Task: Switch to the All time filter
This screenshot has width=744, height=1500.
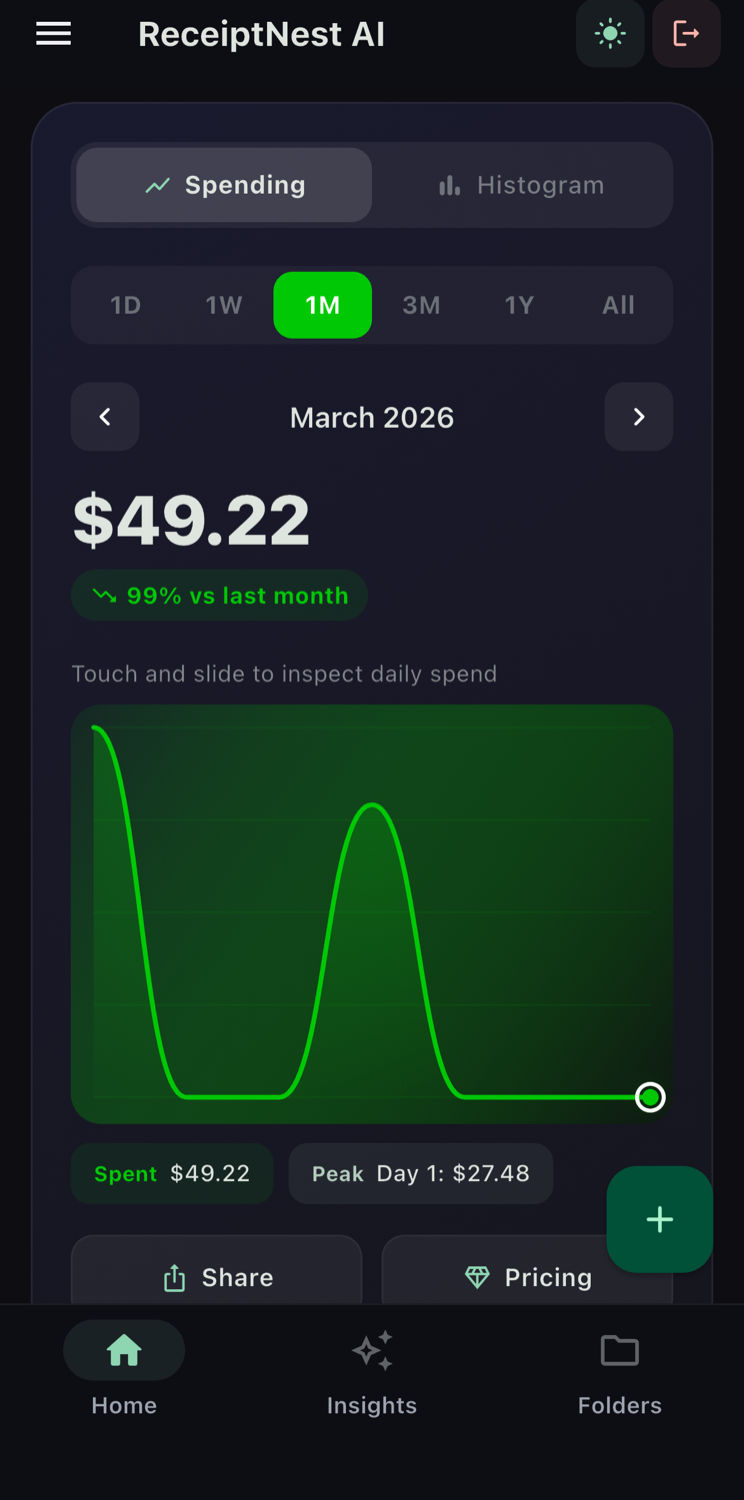Action: pyautogui.click(x=617, y=305)
